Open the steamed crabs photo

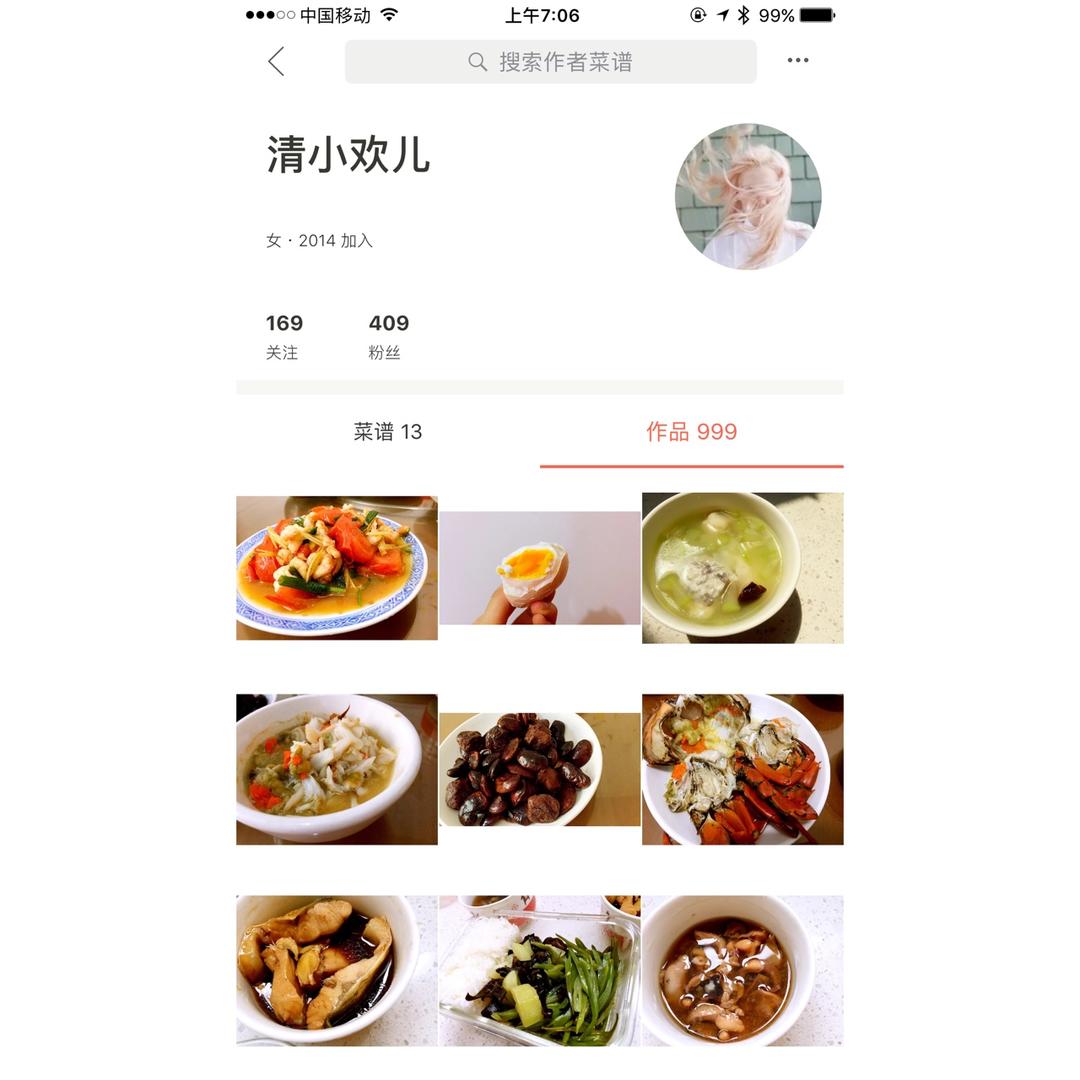(x=742, y=769)
